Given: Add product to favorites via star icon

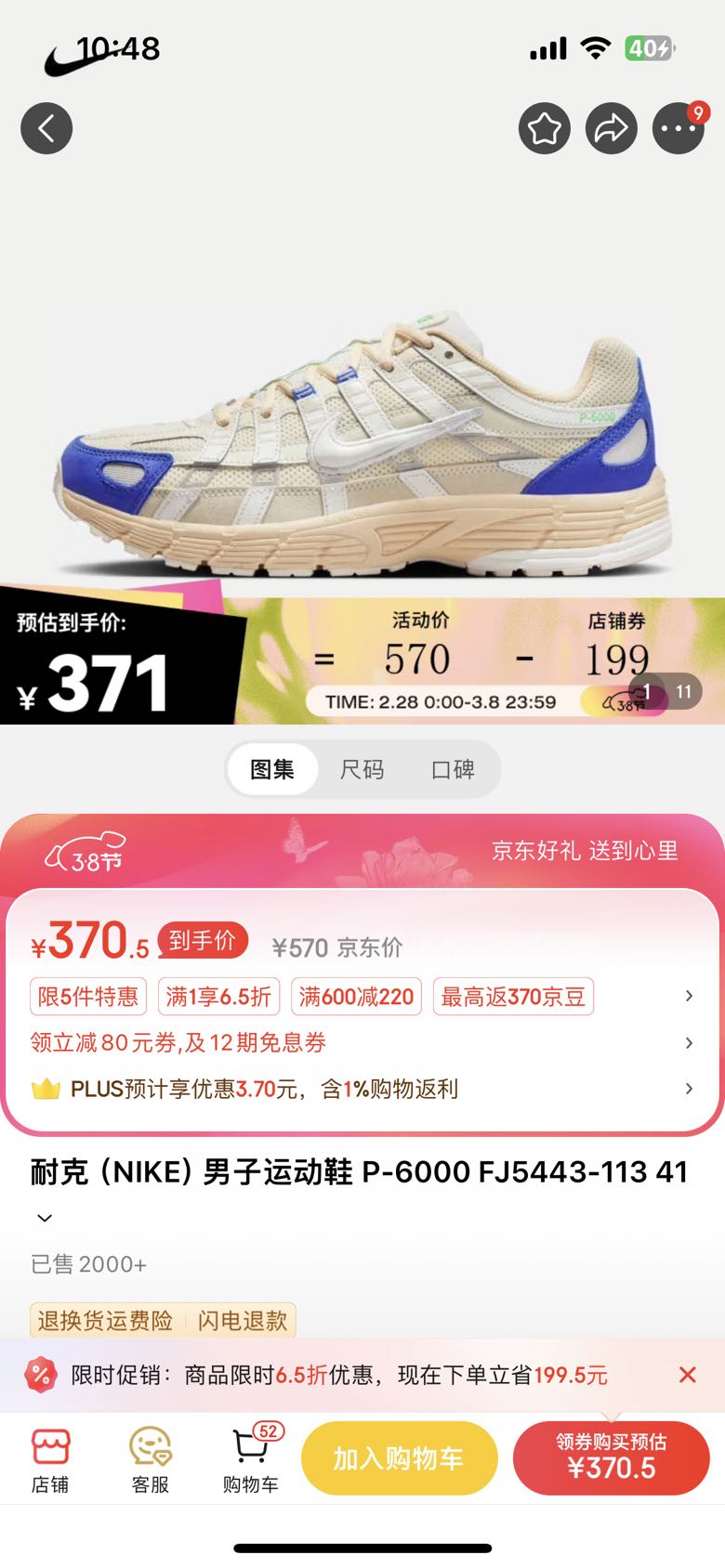Looking at the screenshot, I should (x=545, y=128).
